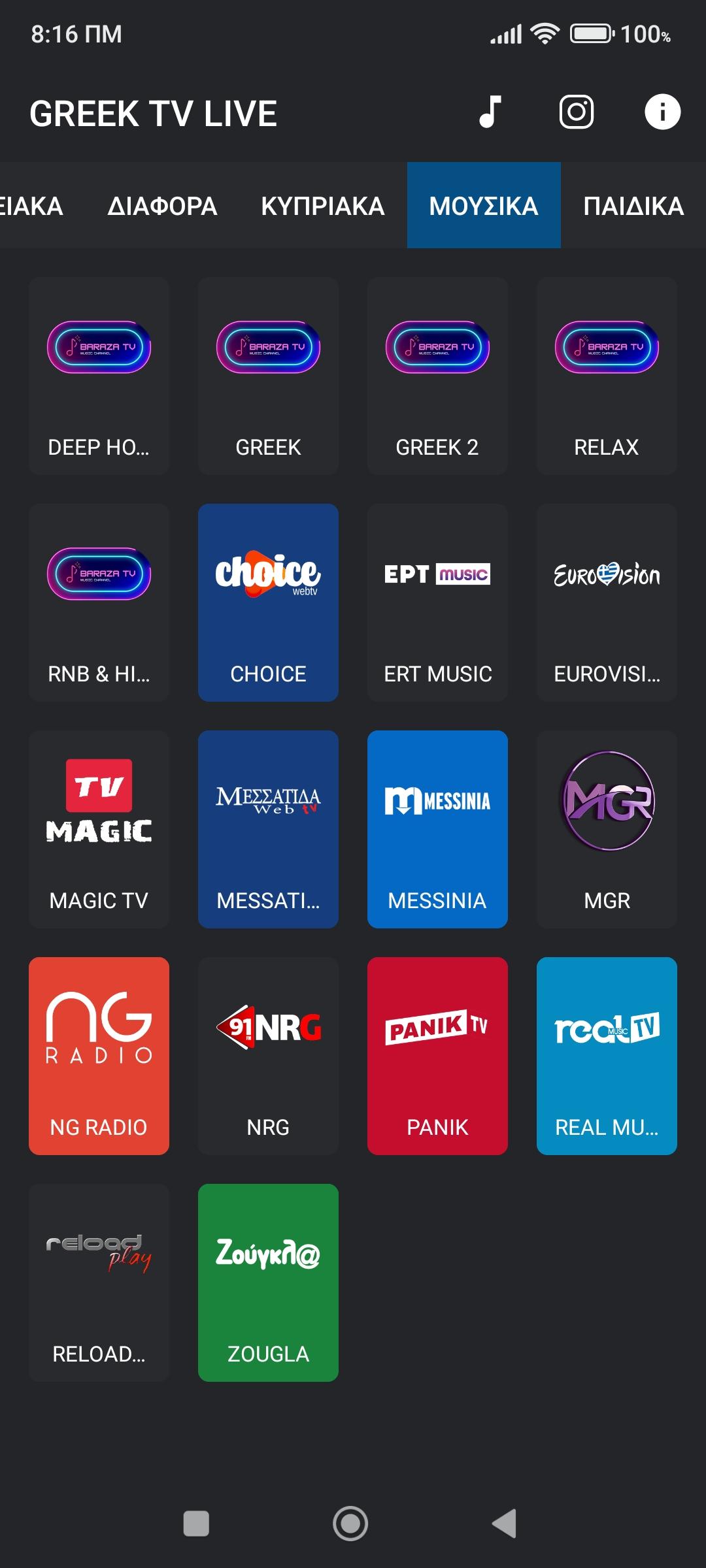Open the Instagram icon in app bar
The height and width of the screenshot is (1568, 706).
(x=577, y=112)
